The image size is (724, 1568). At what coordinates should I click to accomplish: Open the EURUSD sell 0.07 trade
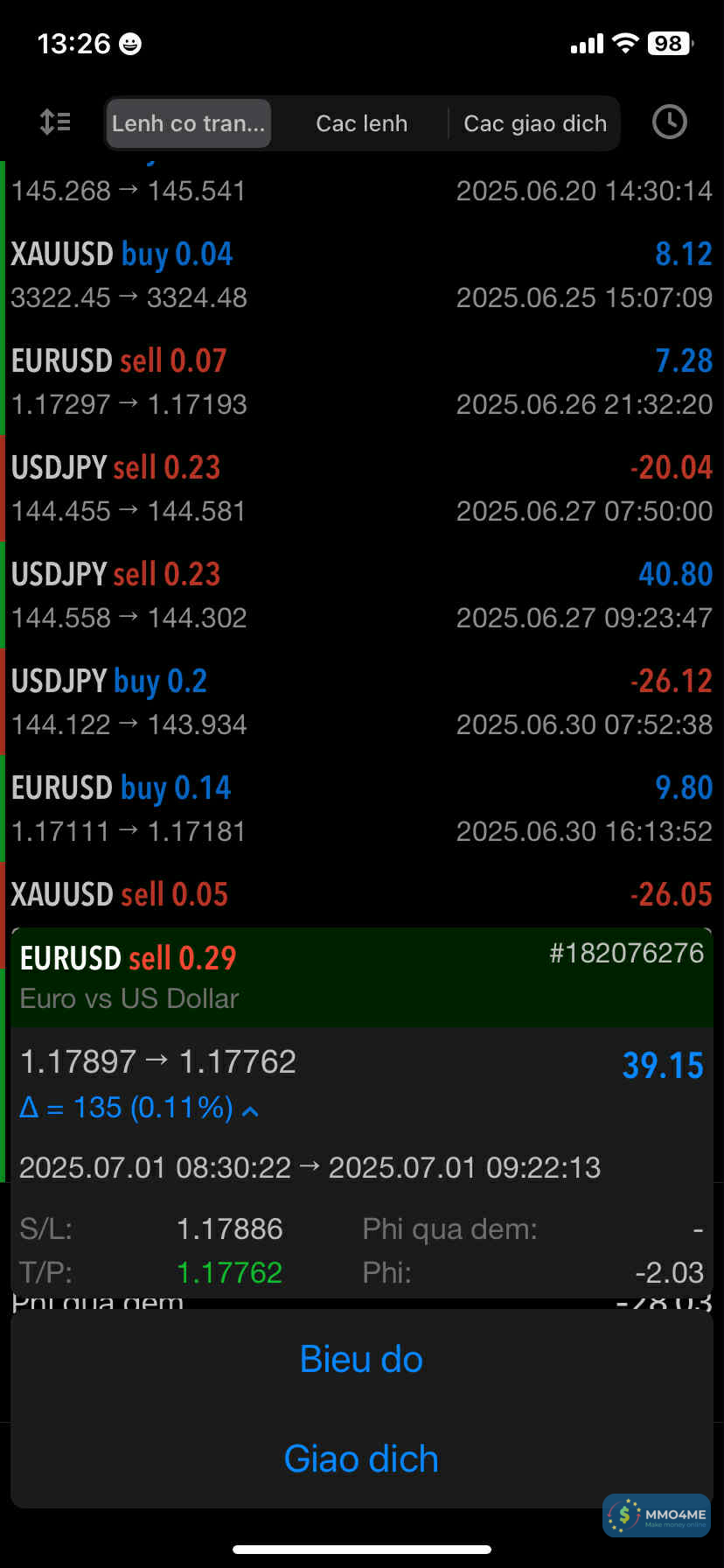pyautogui.click(x=361, y=381)
